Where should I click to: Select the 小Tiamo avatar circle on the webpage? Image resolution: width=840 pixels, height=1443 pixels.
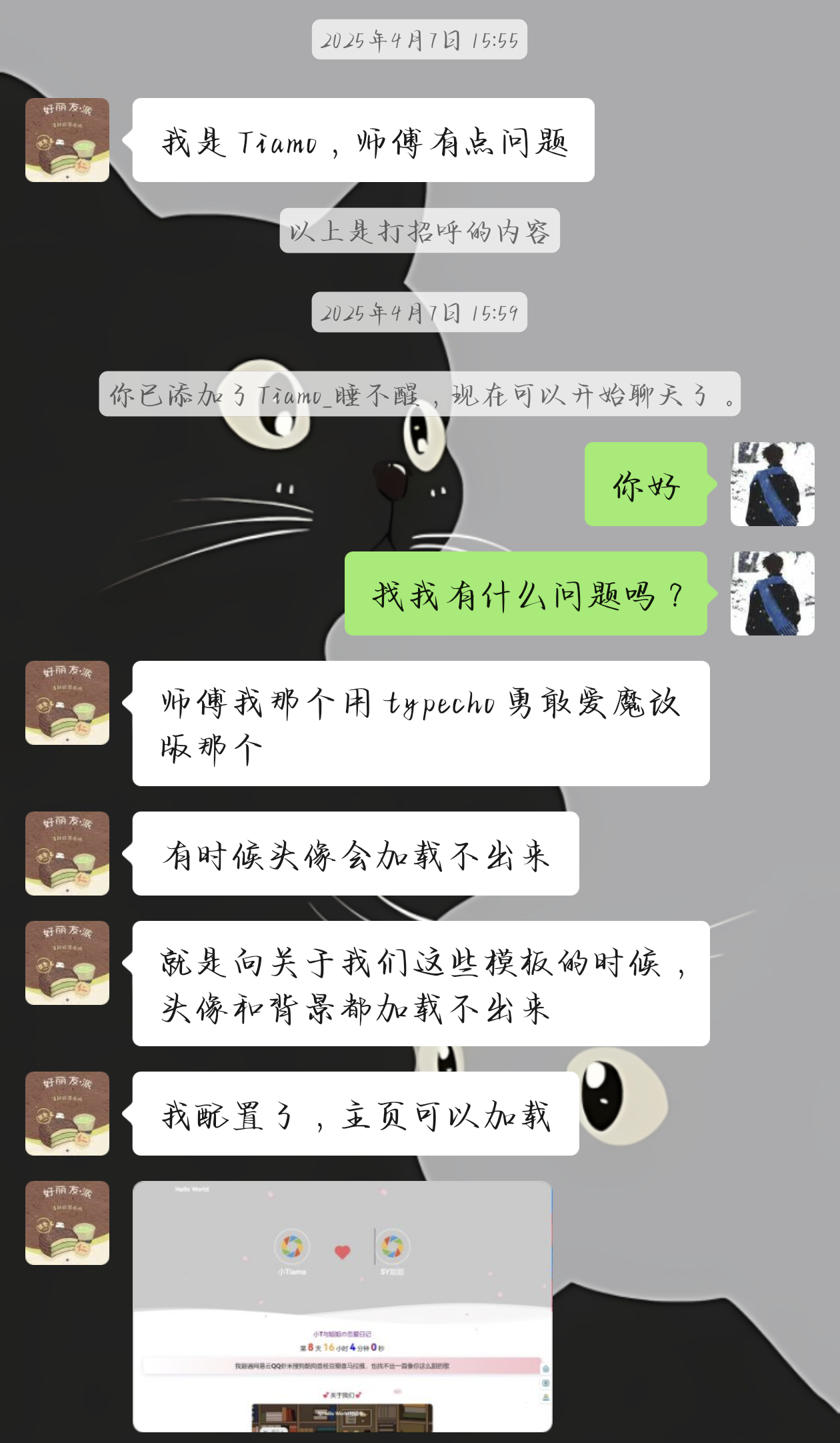(x=291, y=1248)
